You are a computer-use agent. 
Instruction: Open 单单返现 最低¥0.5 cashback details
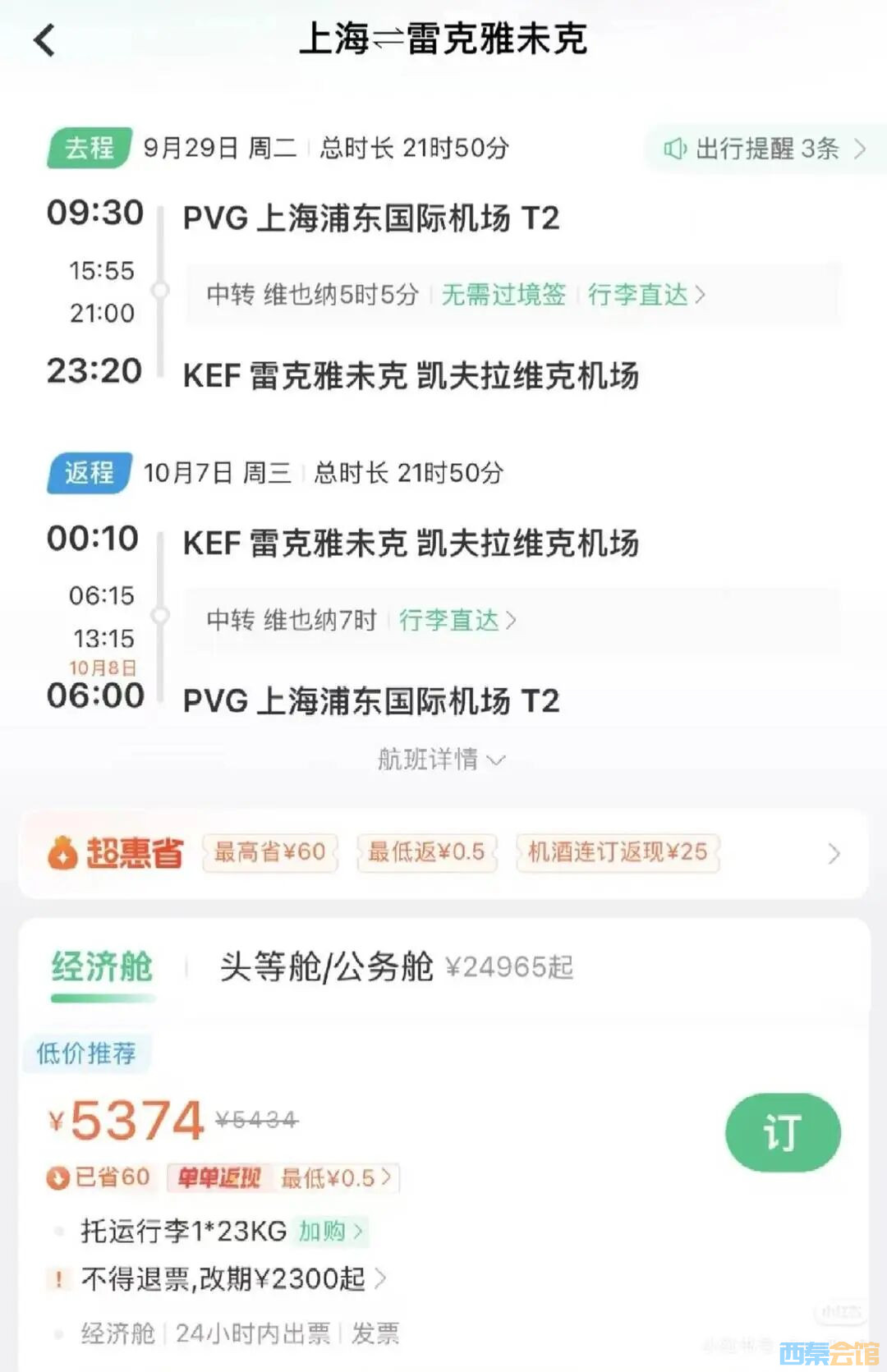tap(283, 1178)
